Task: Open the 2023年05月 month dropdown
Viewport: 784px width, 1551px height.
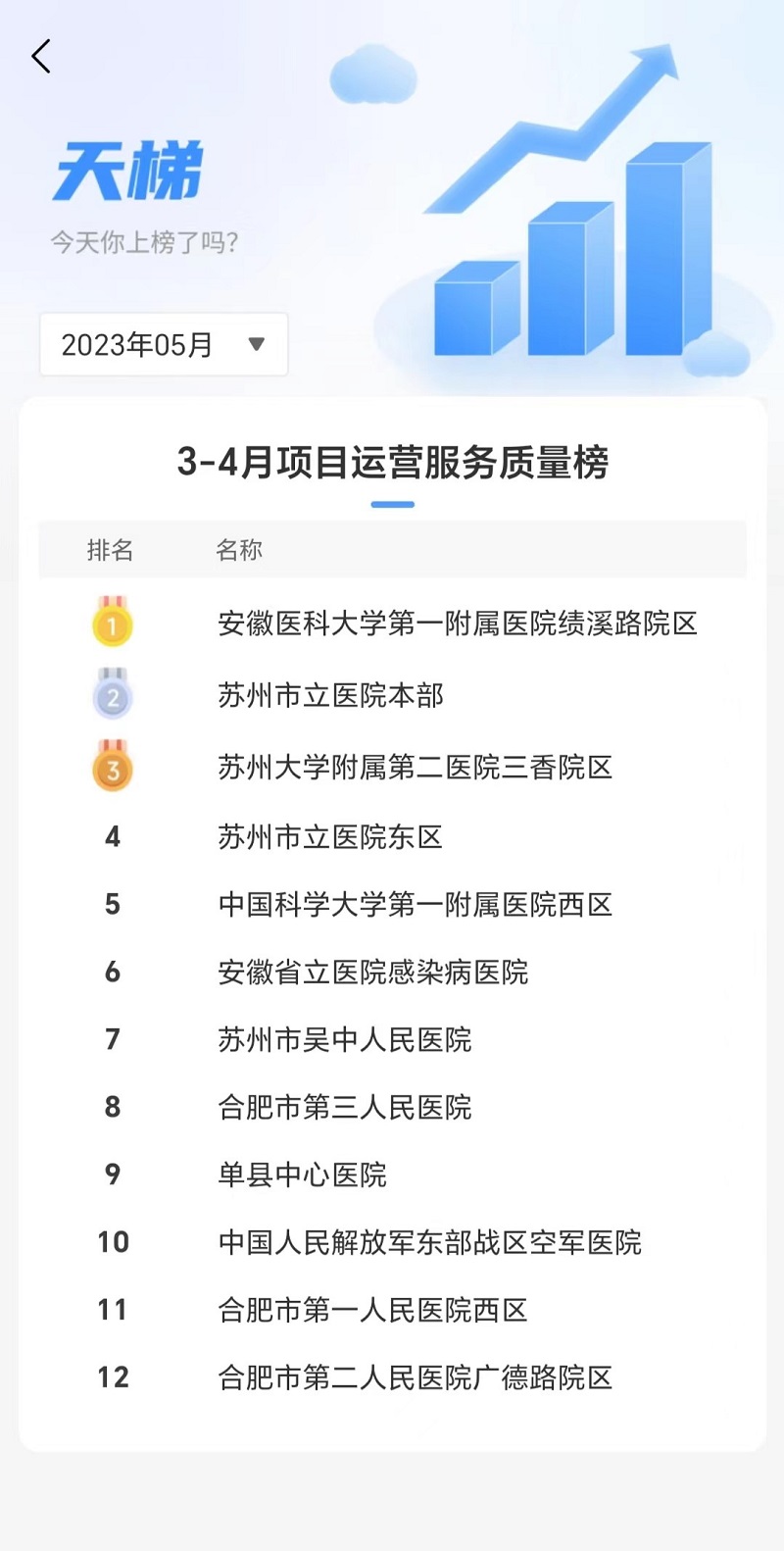Action: pos(164,344)
